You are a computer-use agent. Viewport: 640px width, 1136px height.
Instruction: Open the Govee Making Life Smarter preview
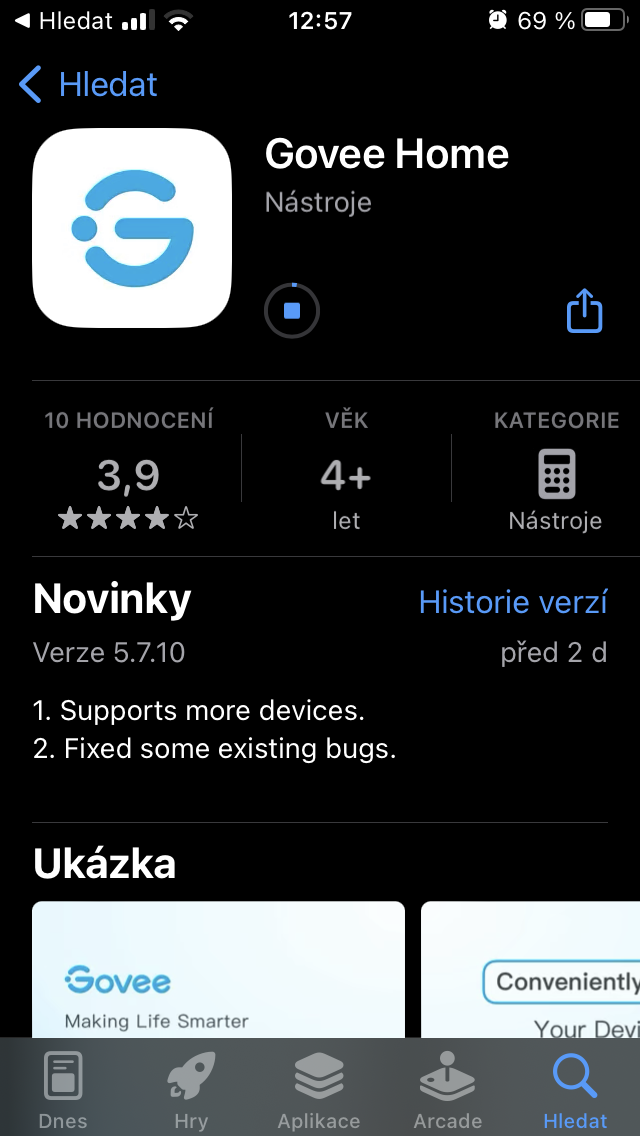point(218,968)
